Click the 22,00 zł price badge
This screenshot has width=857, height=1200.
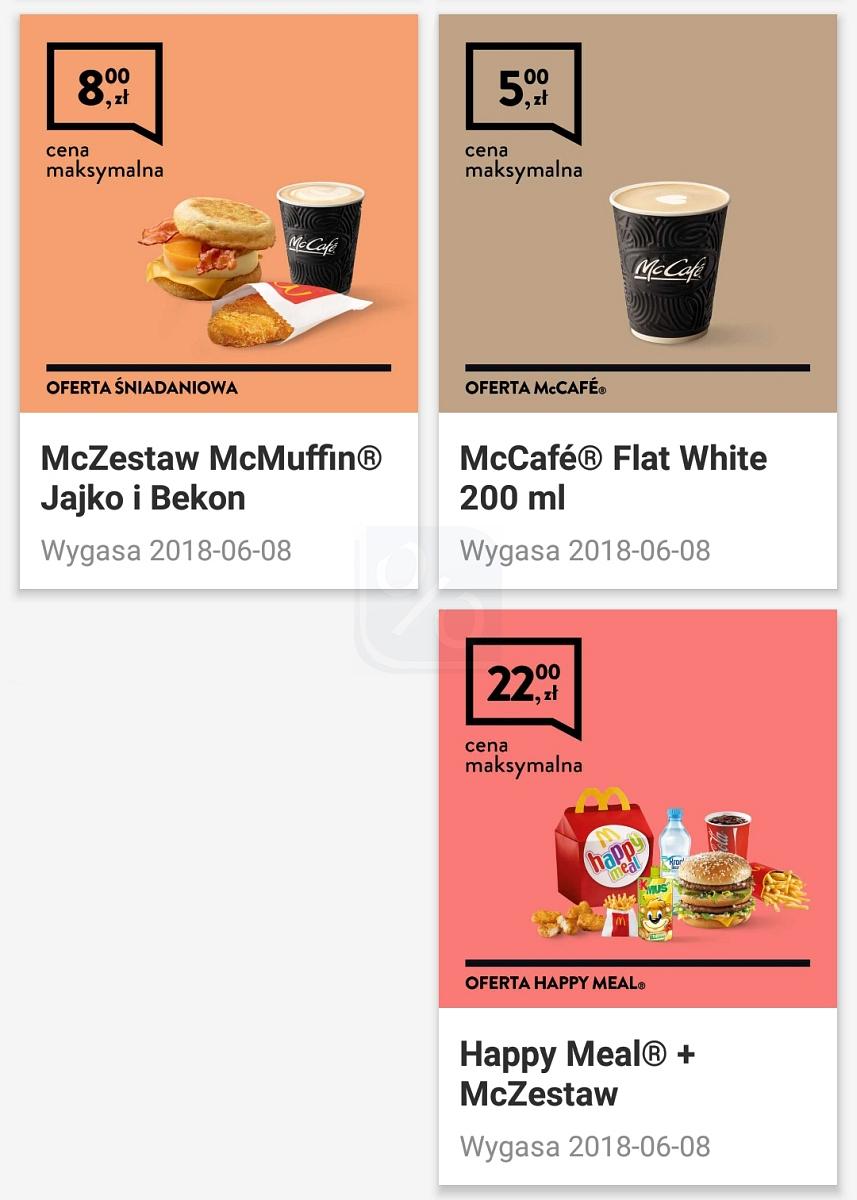click(522, 680)
